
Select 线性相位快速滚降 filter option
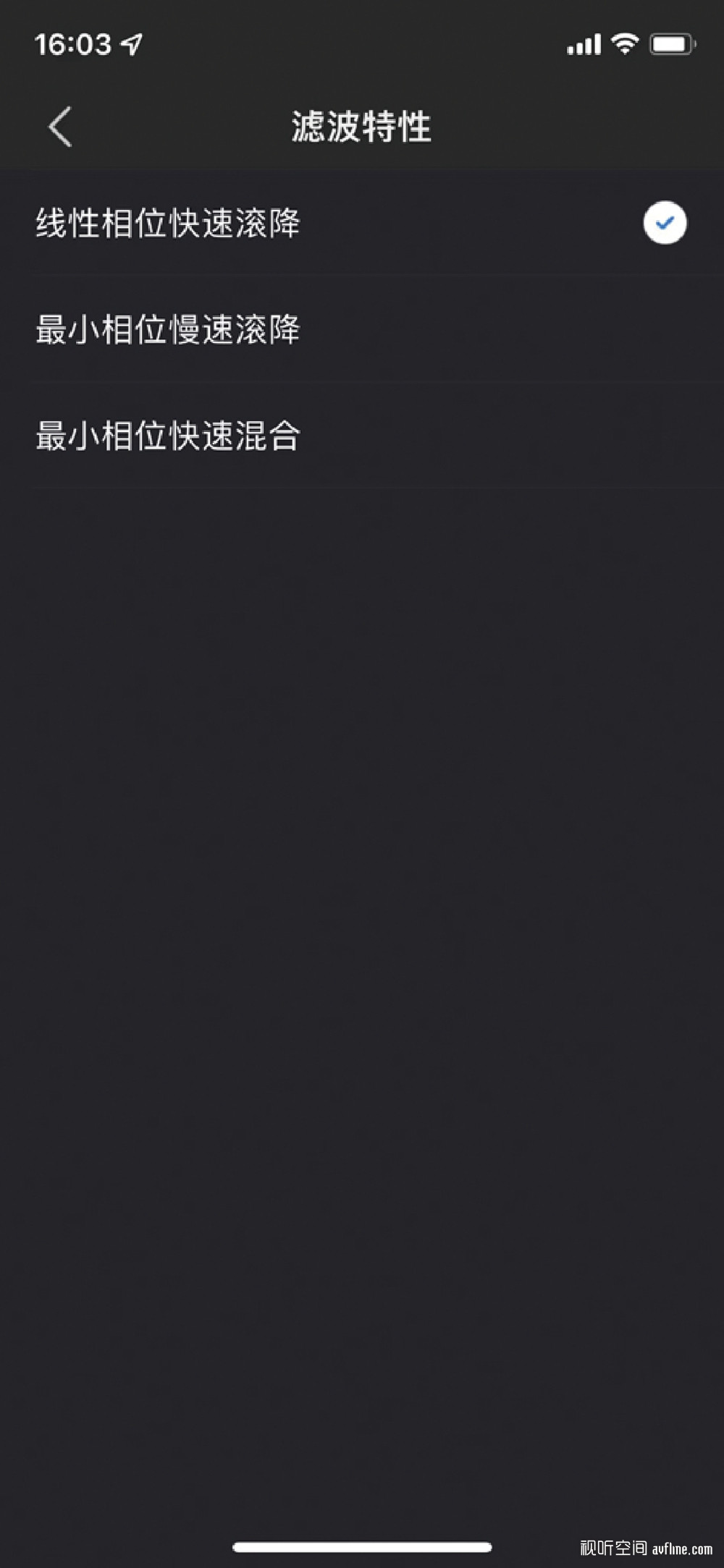tap(362, 222)
